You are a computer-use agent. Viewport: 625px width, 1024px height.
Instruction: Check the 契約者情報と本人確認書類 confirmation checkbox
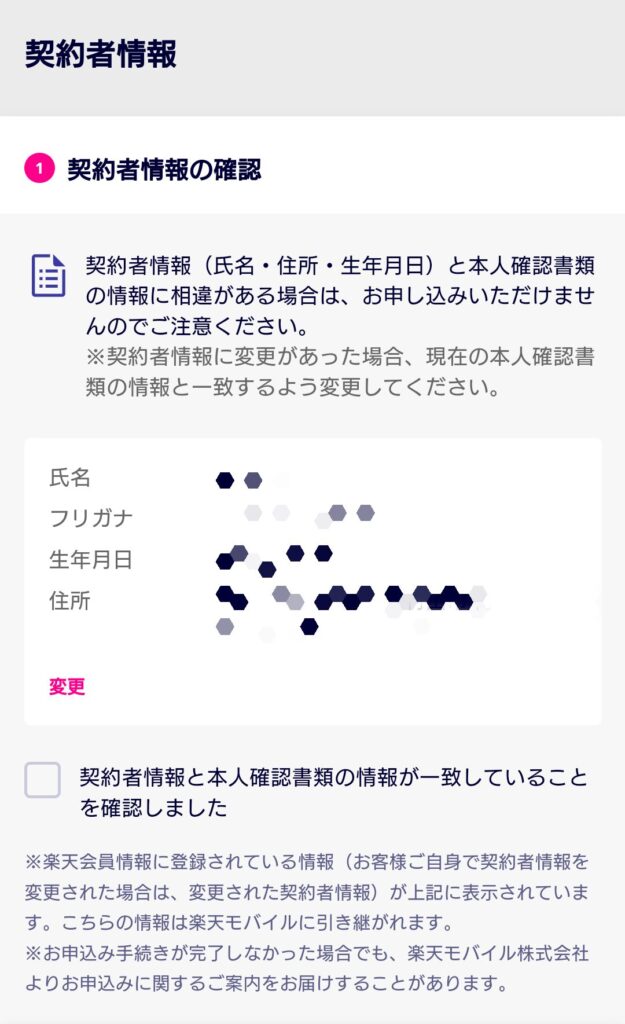pos(43,779)
